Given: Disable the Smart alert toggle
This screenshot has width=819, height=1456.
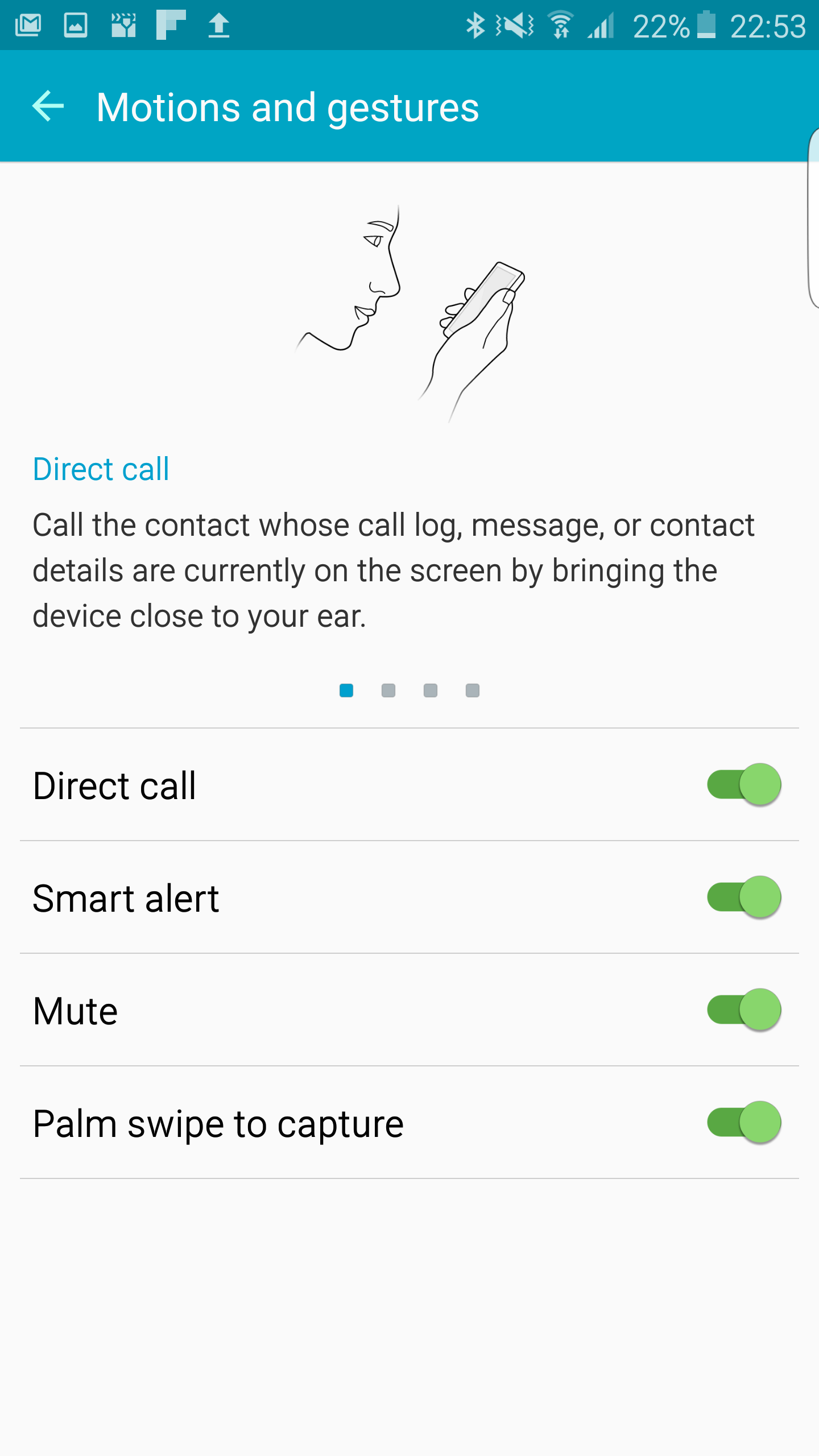Looking at the screenshot, I should pyautogui.click(x=744, y=897).
